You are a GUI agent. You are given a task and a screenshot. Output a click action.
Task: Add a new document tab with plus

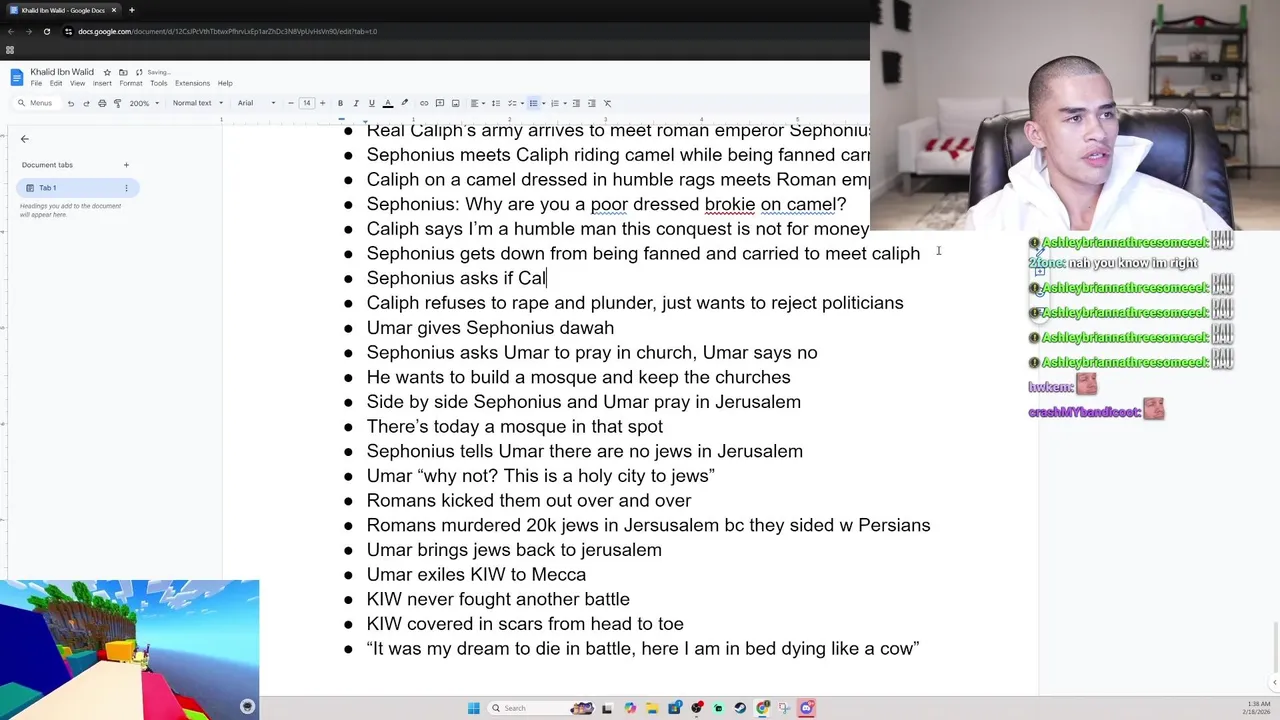[x=126, y=165]
